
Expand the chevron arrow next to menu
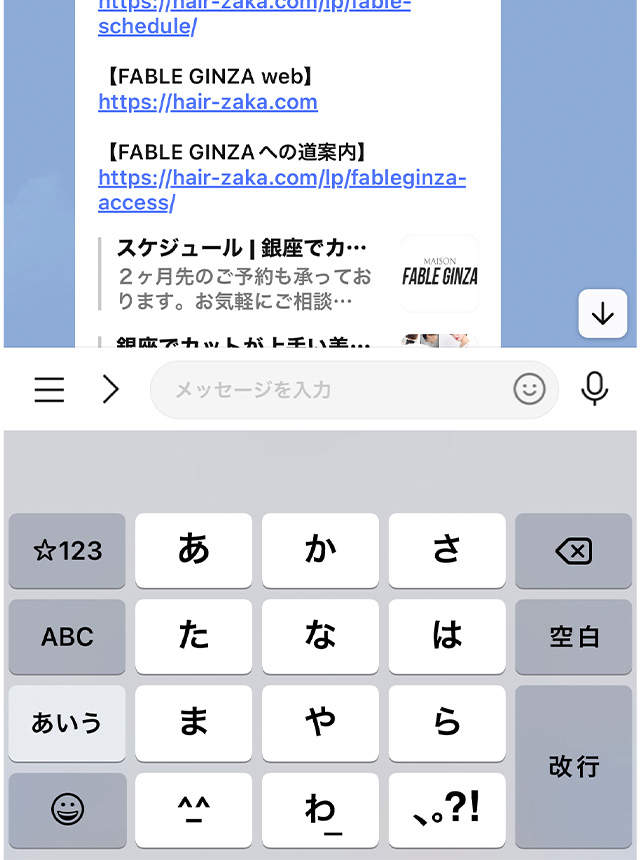coord(111,390)
